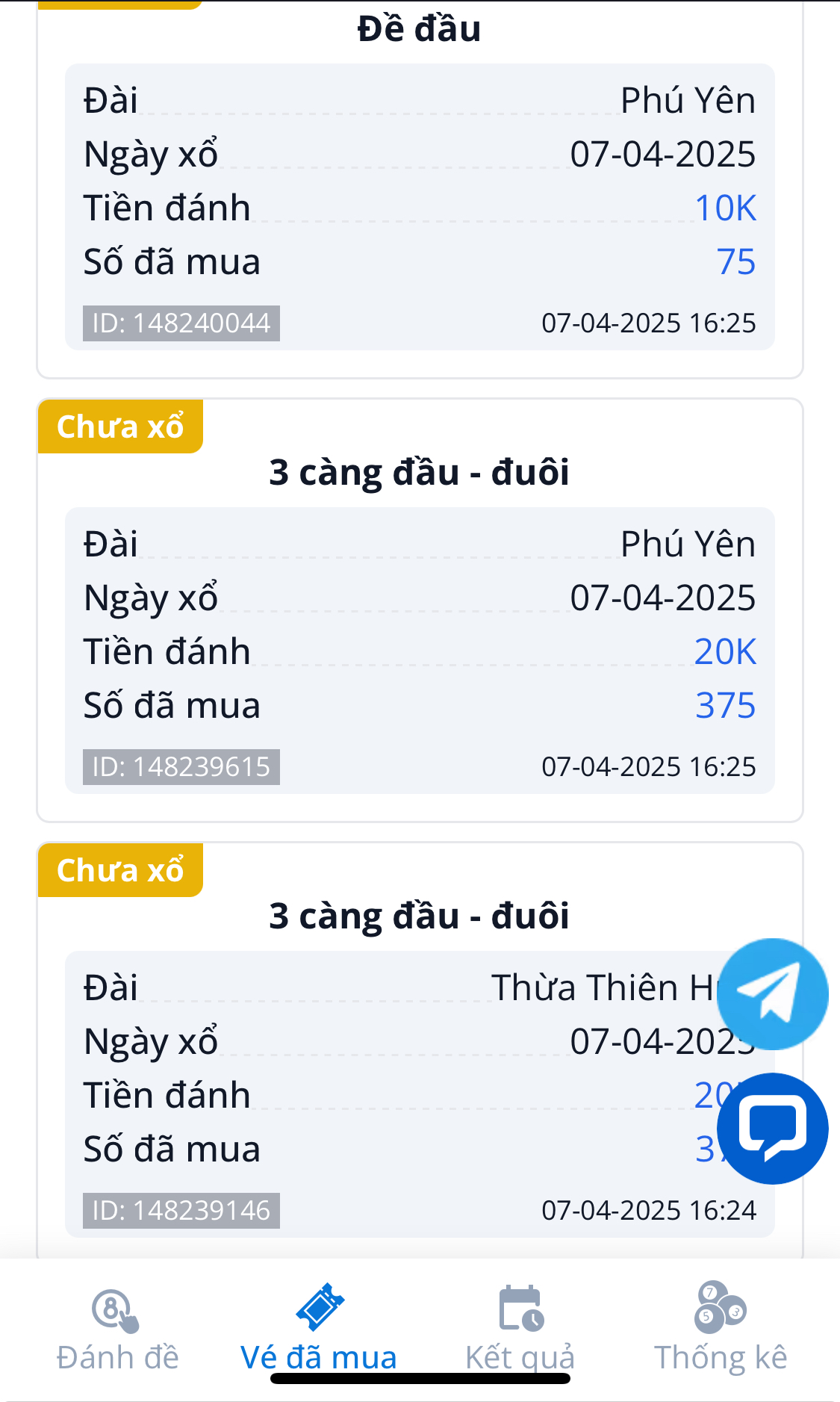This screenshot has width=840, height=1402.
Task: Open the live chat support bubble
Action: tap(772, 1128)
